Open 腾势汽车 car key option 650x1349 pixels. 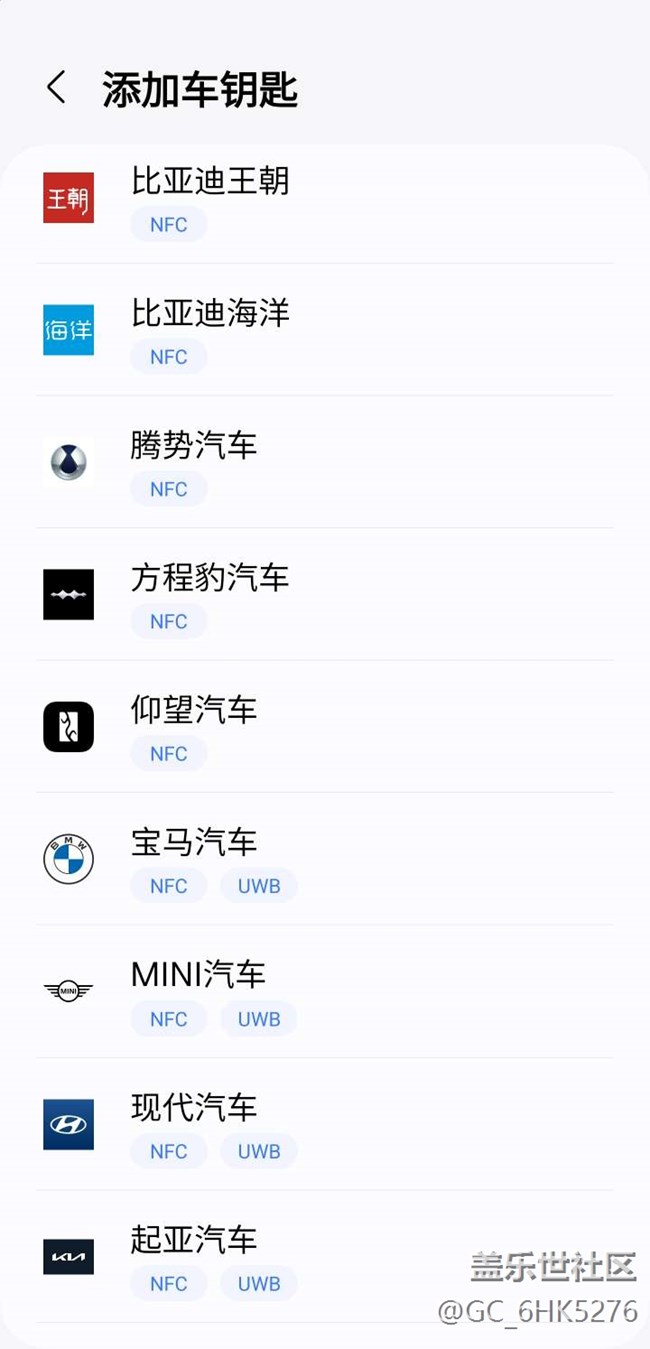click(325, 462)
